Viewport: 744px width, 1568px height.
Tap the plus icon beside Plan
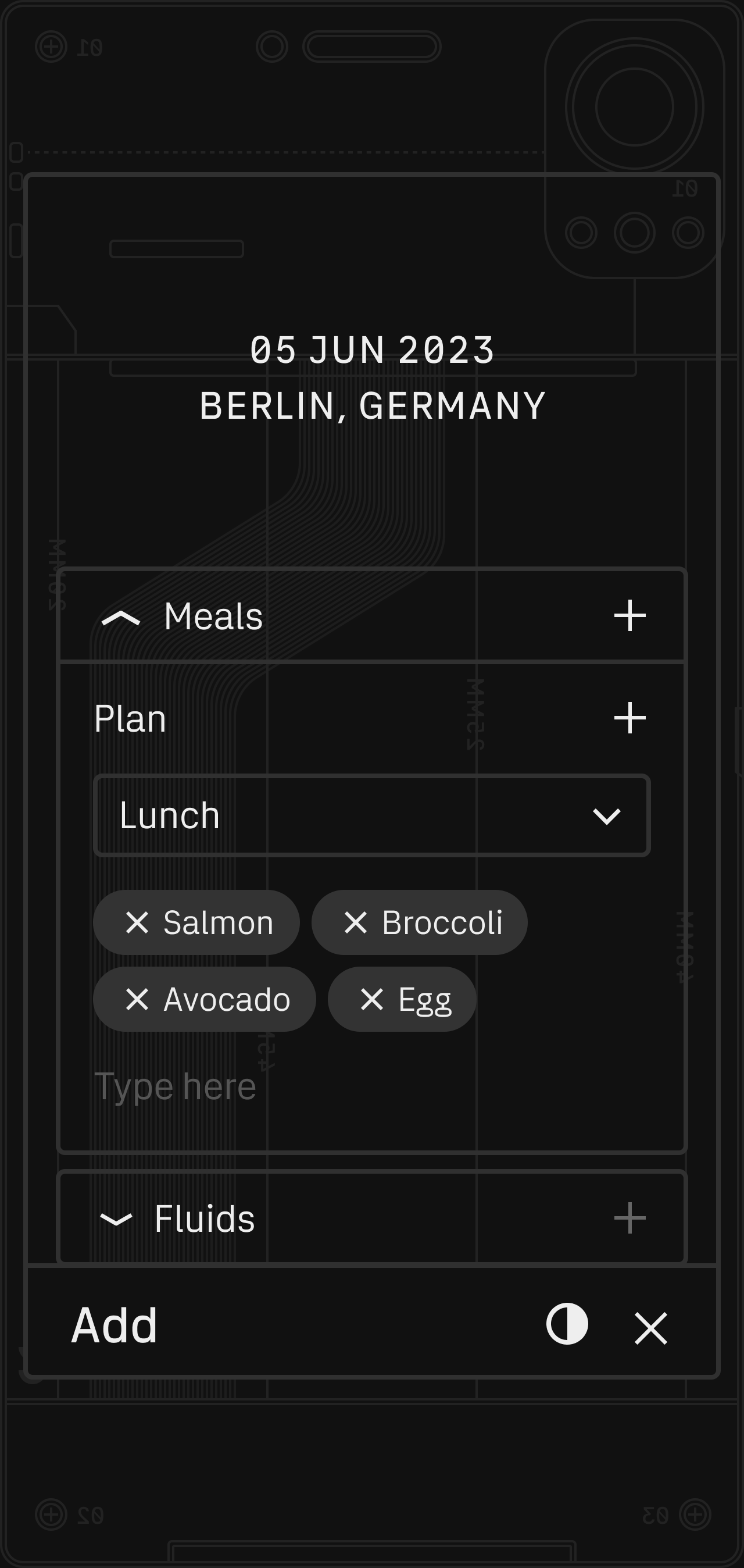(629, 718)
